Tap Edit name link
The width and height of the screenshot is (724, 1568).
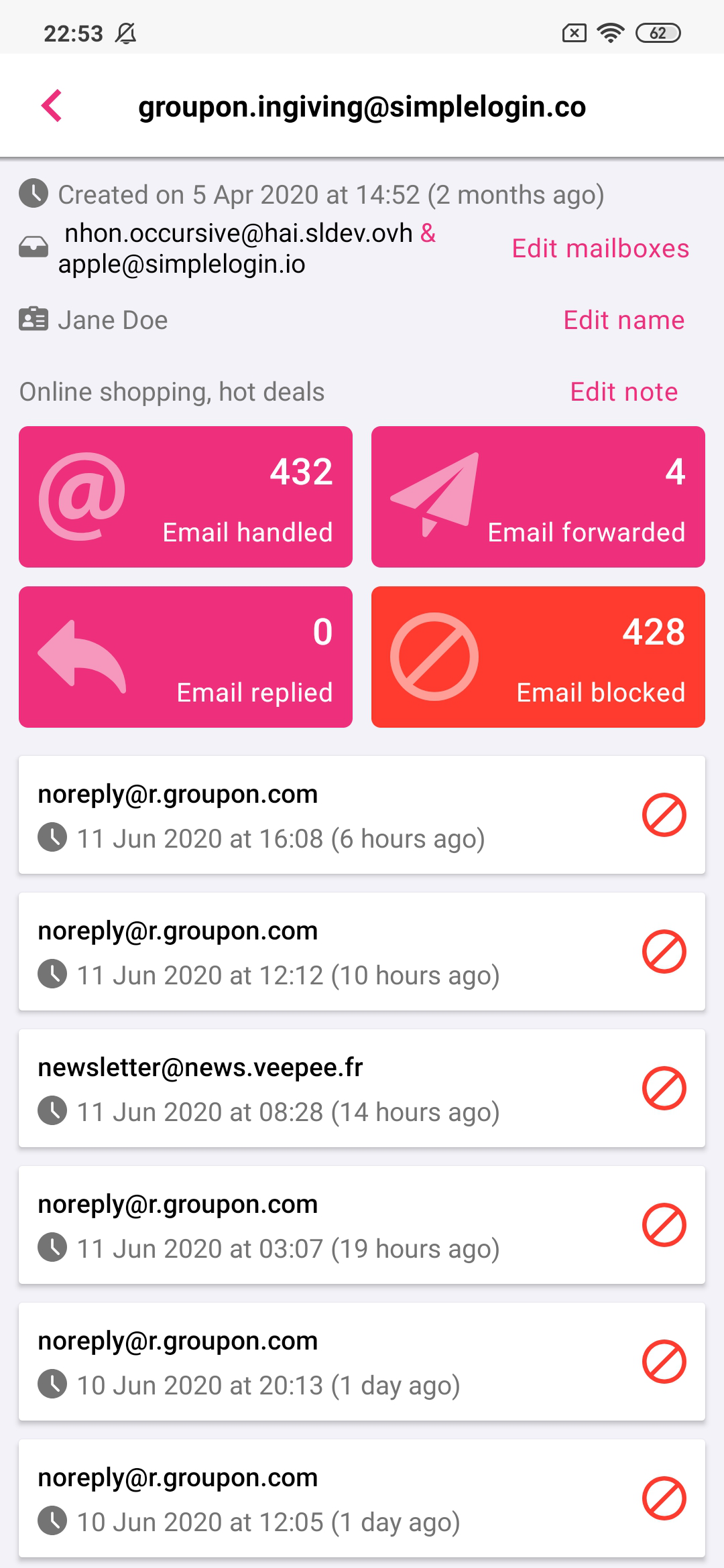tap(623, 320)
